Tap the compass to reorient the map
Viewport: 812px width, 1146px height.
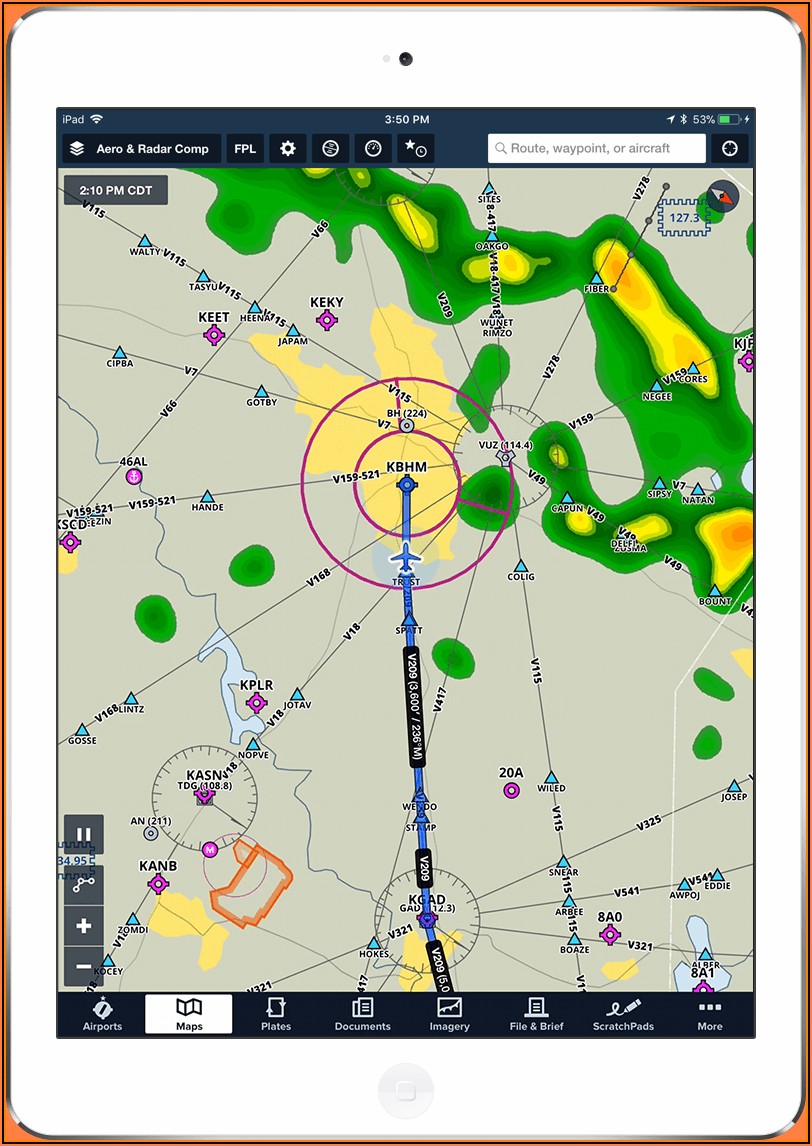721,195
